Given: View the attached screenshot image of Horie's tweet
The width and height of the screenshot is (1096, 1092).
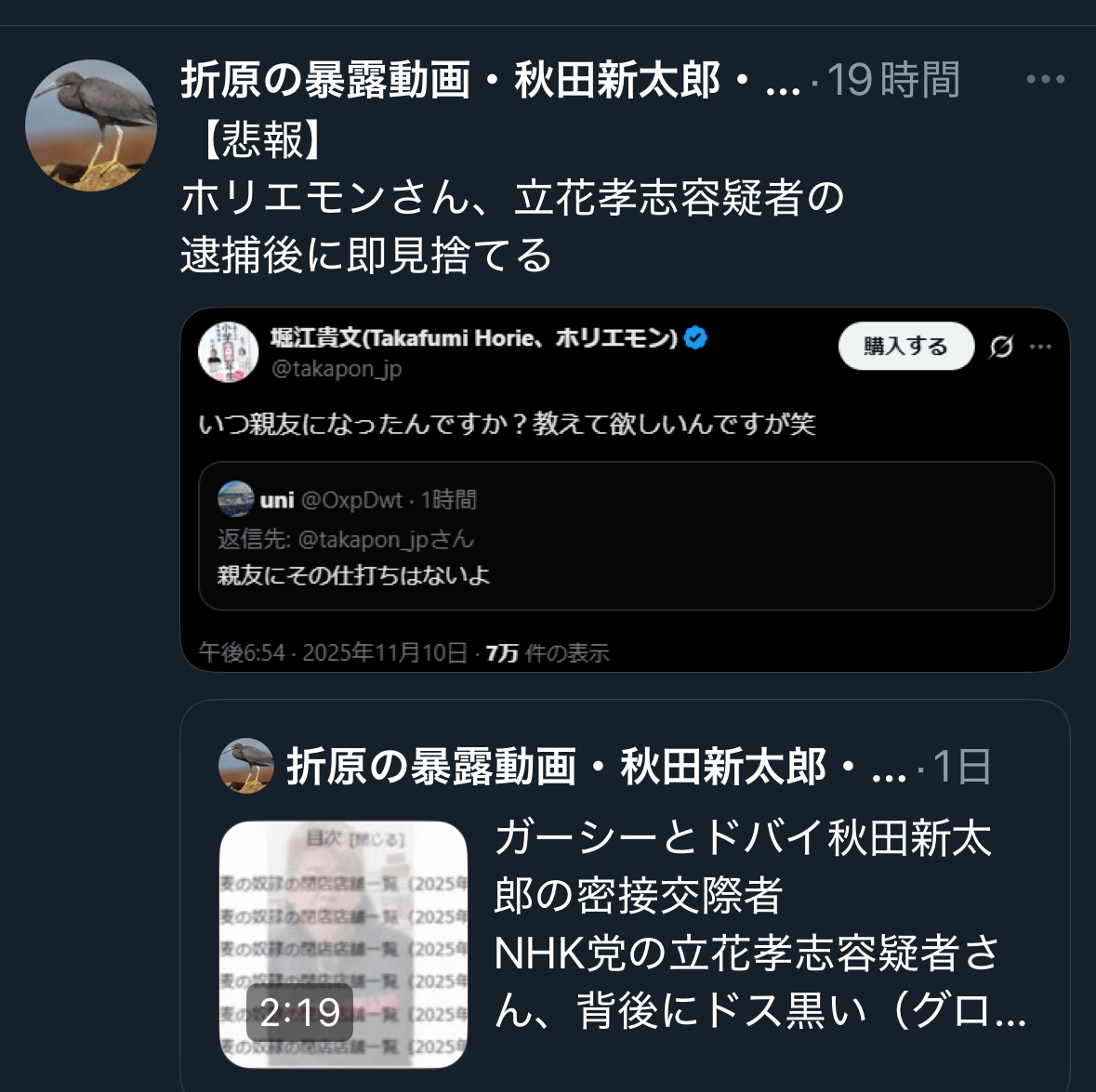Looking at the screenshot, I should point(625,490).
